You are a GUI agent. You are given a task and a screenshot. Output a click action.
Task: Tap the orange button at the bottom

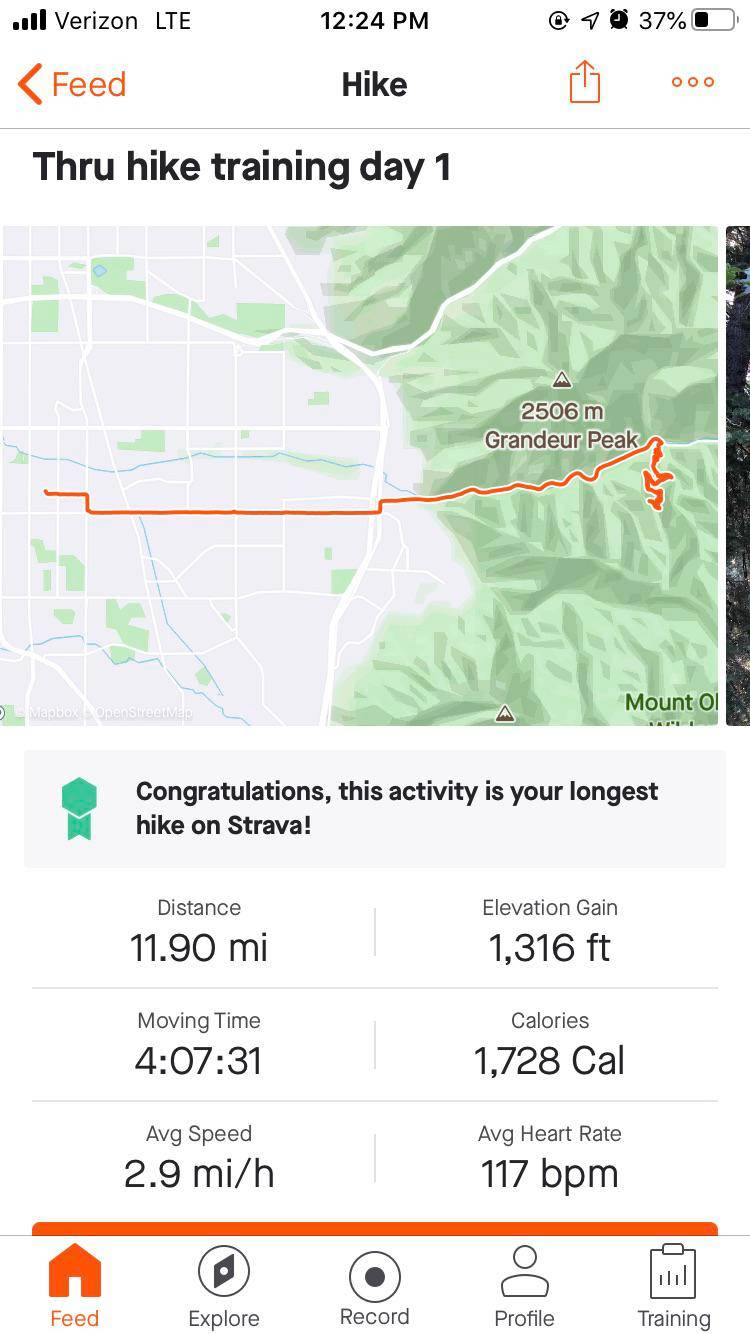[x=374, y=1222]
